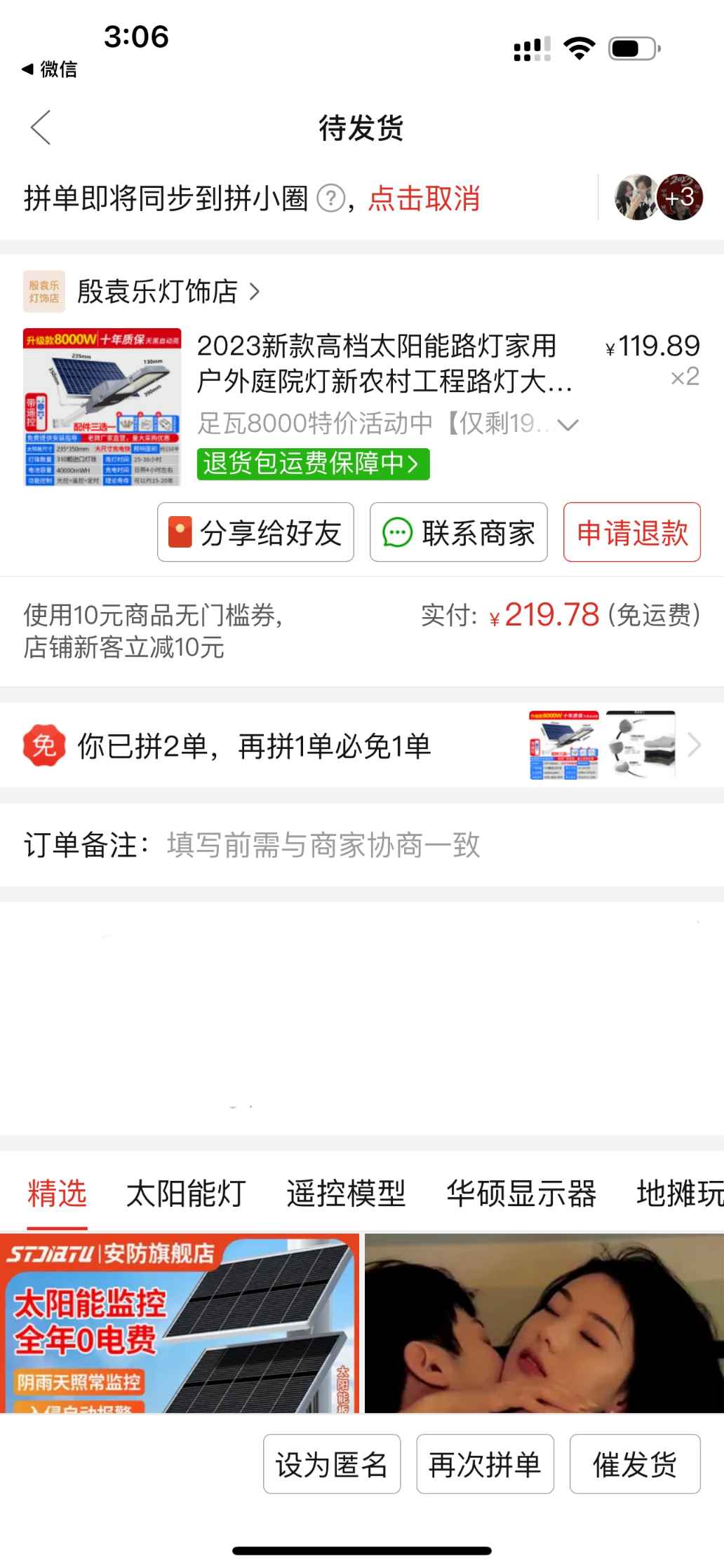Image resolution: width=724 pixels, height=1568 pixels.
Task: Tap the 免 badge in the group-buy banner
Action: tap(43, 745)
